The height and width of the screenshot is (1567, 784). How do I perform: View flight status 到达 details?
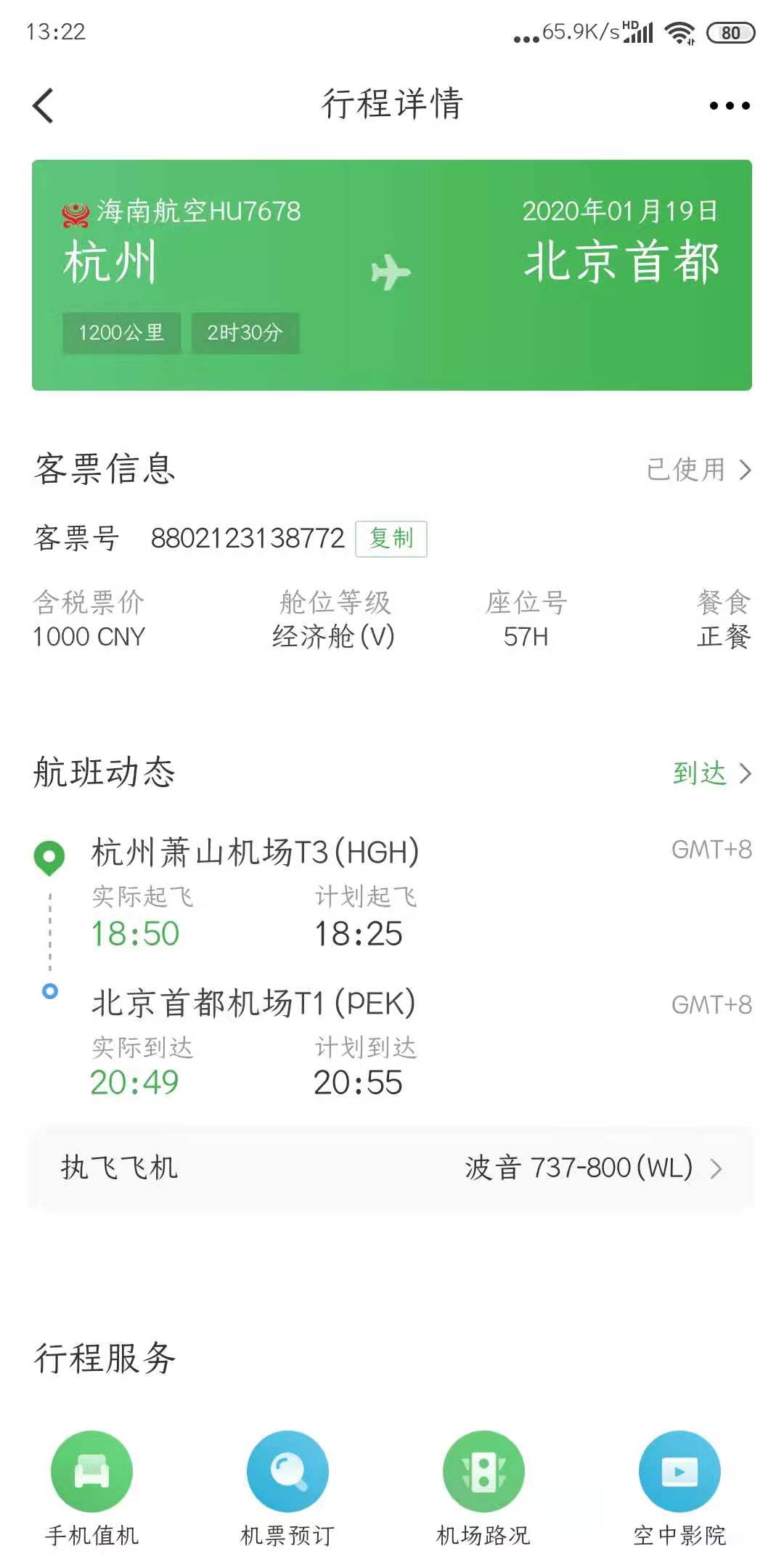[711, 773]
